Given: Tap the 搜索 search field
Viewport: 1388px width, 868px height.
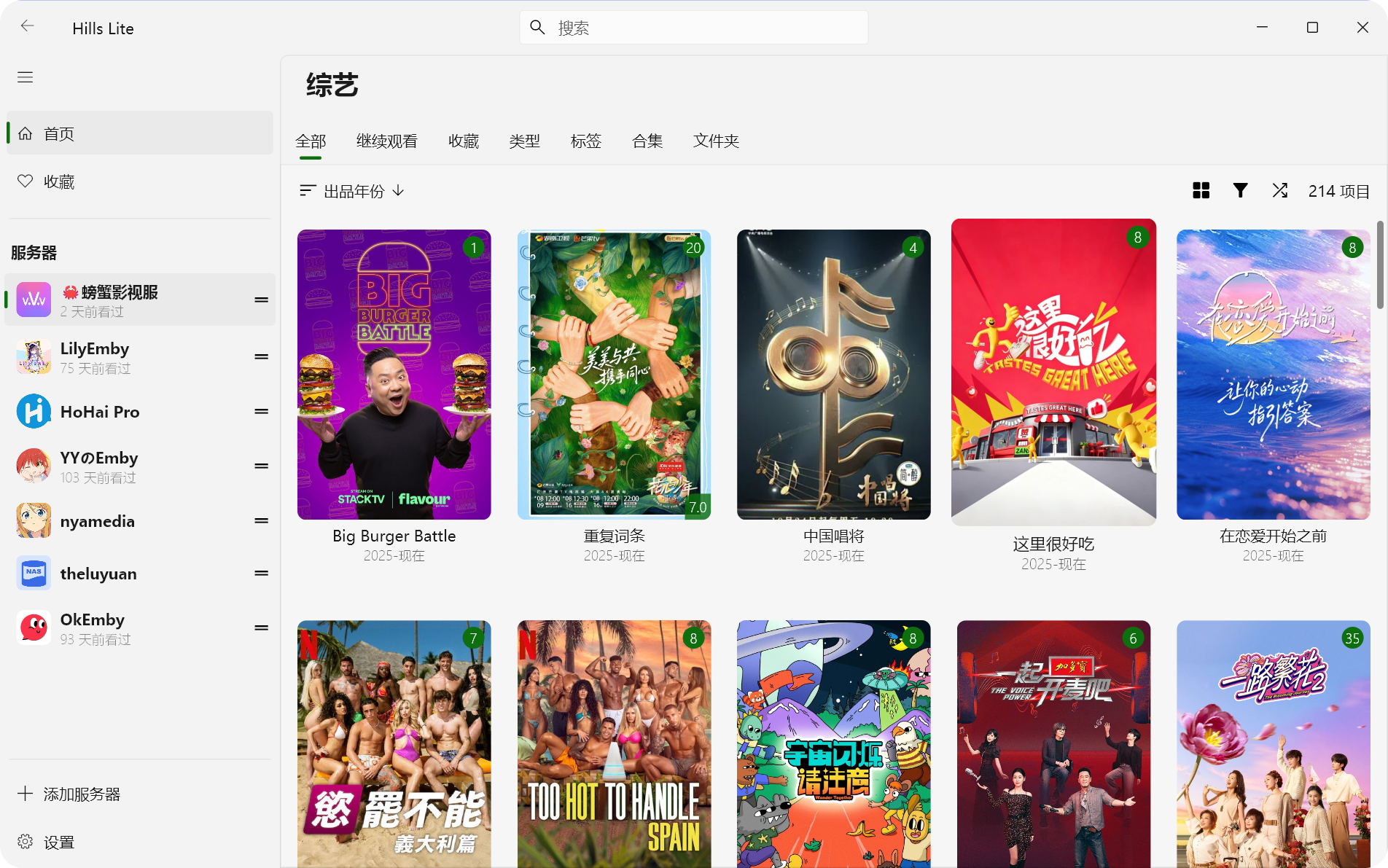Looking at the screenshot, I should (693, 28).
